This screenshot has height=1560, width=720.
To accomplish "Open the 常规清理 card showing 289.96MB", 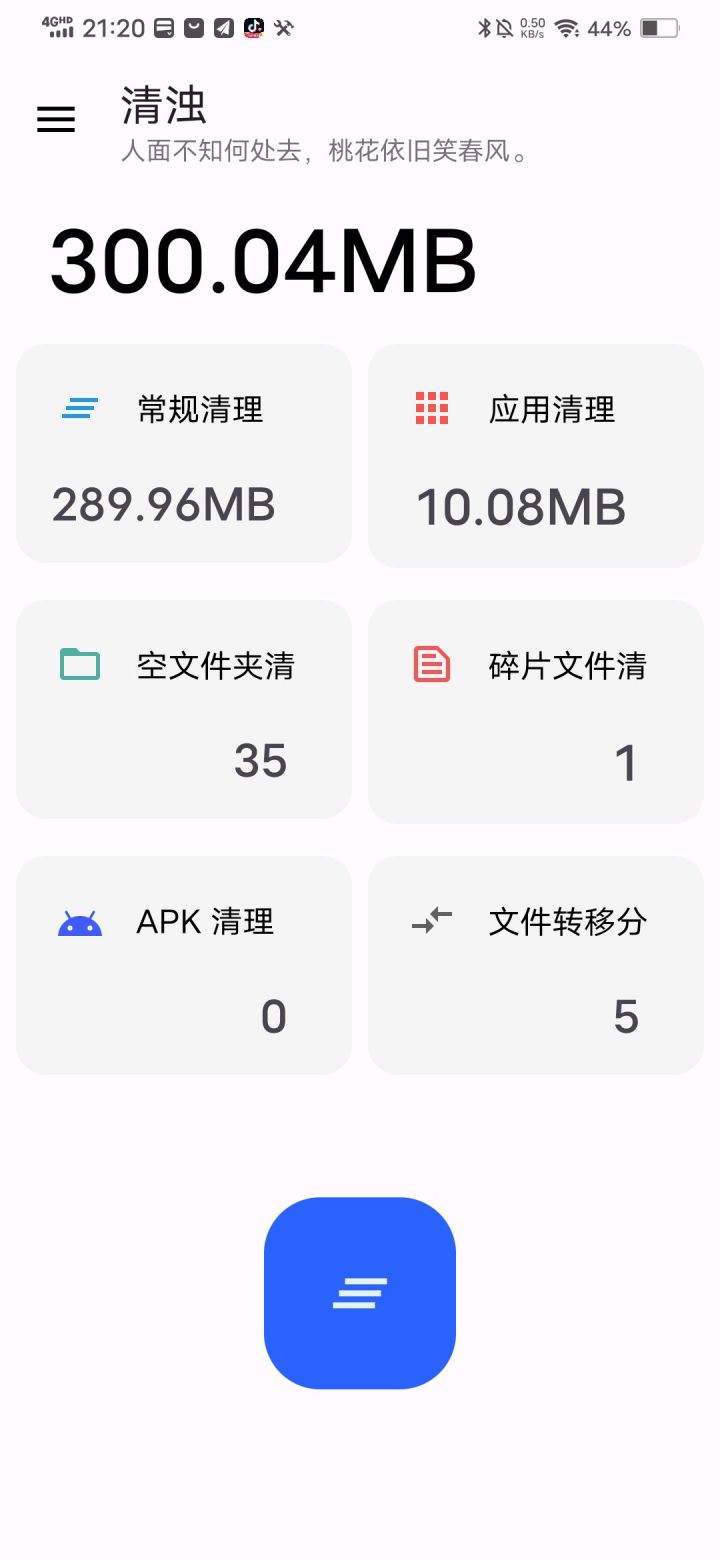I will [x=183, y=455].
